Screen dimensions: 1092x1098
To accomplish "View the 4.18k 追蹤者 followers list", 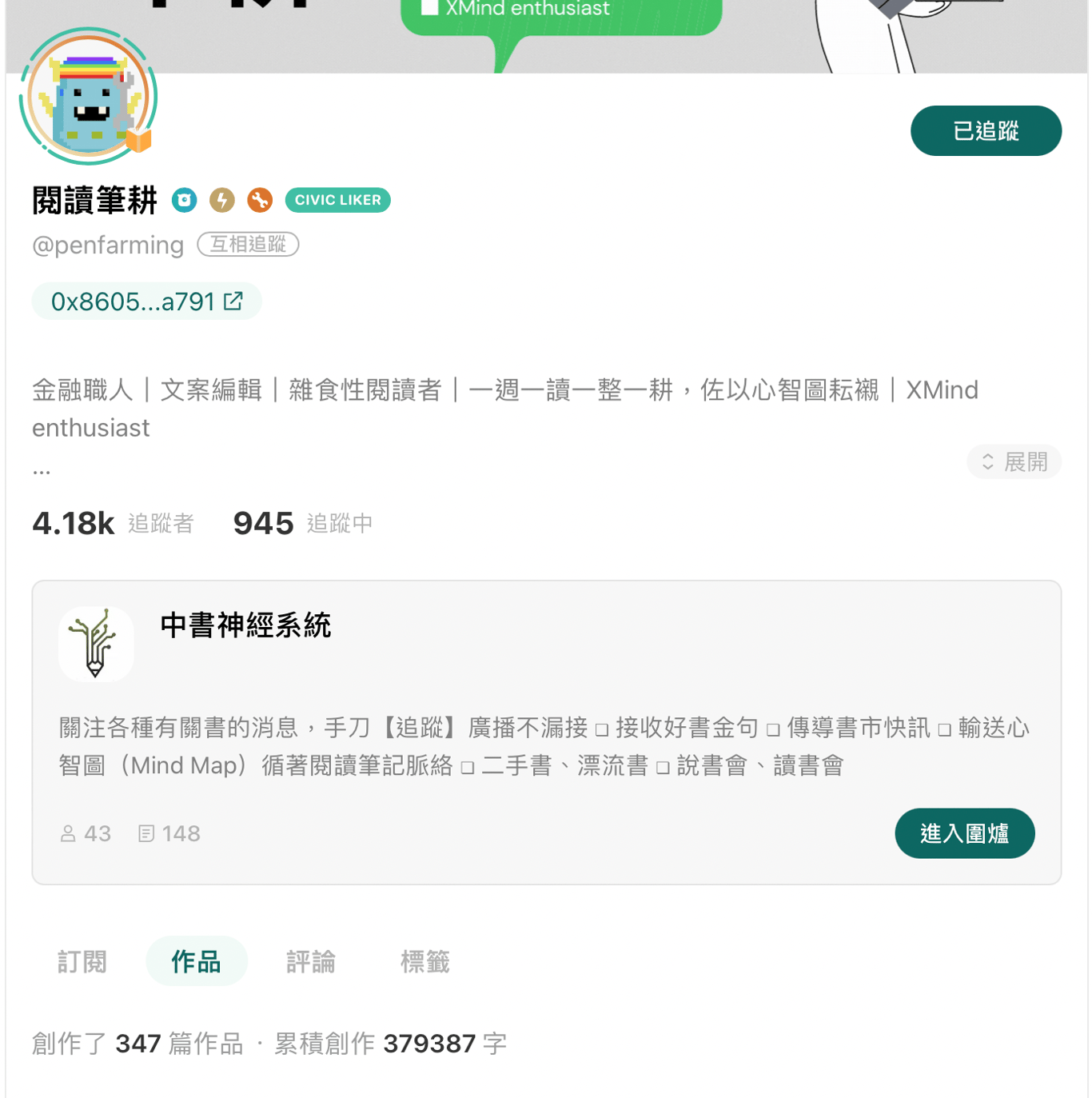I will [114, 523].
